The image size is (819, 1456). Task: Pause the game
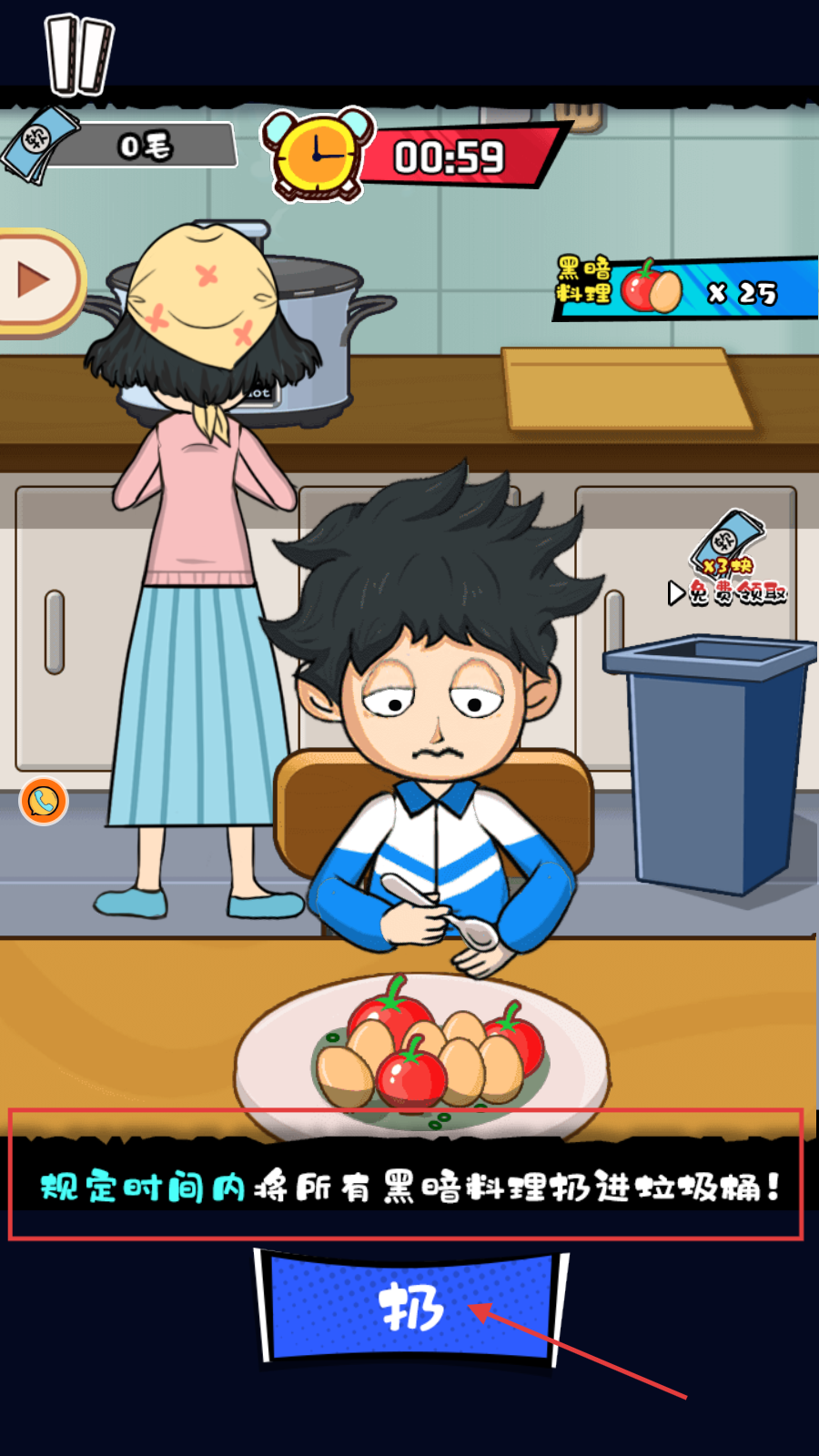79,55
